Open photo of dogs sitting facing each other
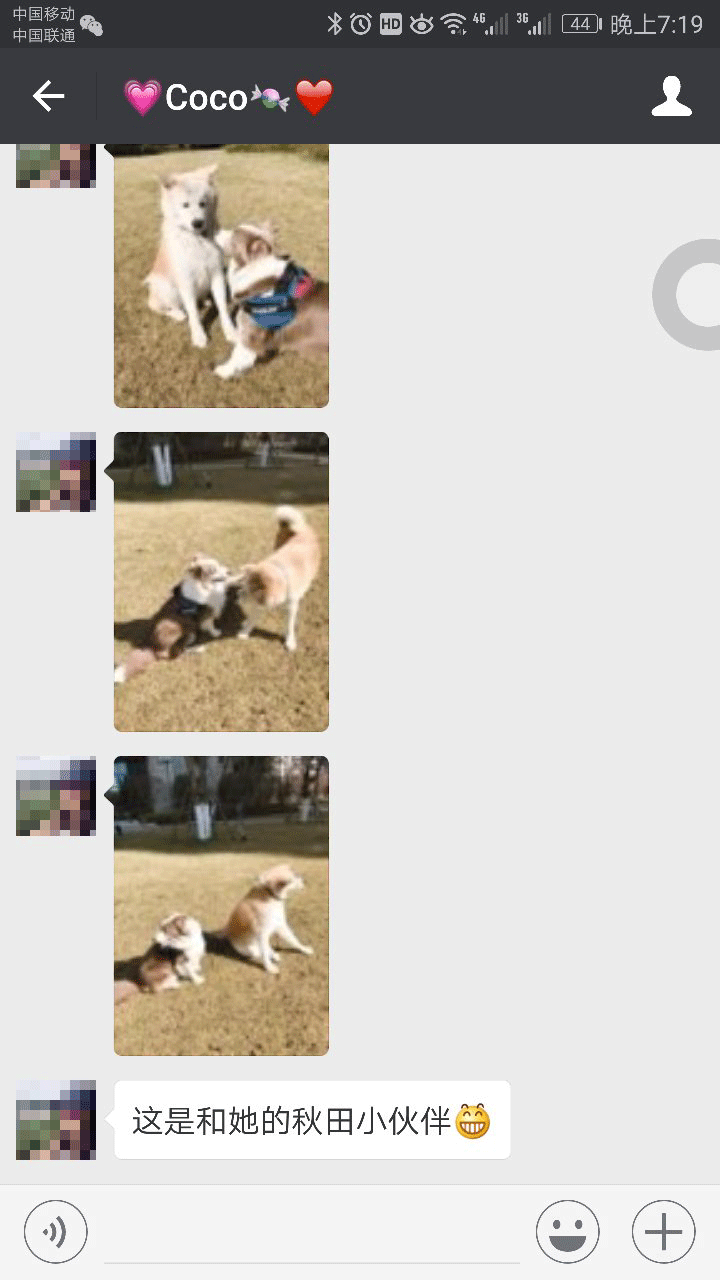 pyautogui.click(x=221, y=275)
